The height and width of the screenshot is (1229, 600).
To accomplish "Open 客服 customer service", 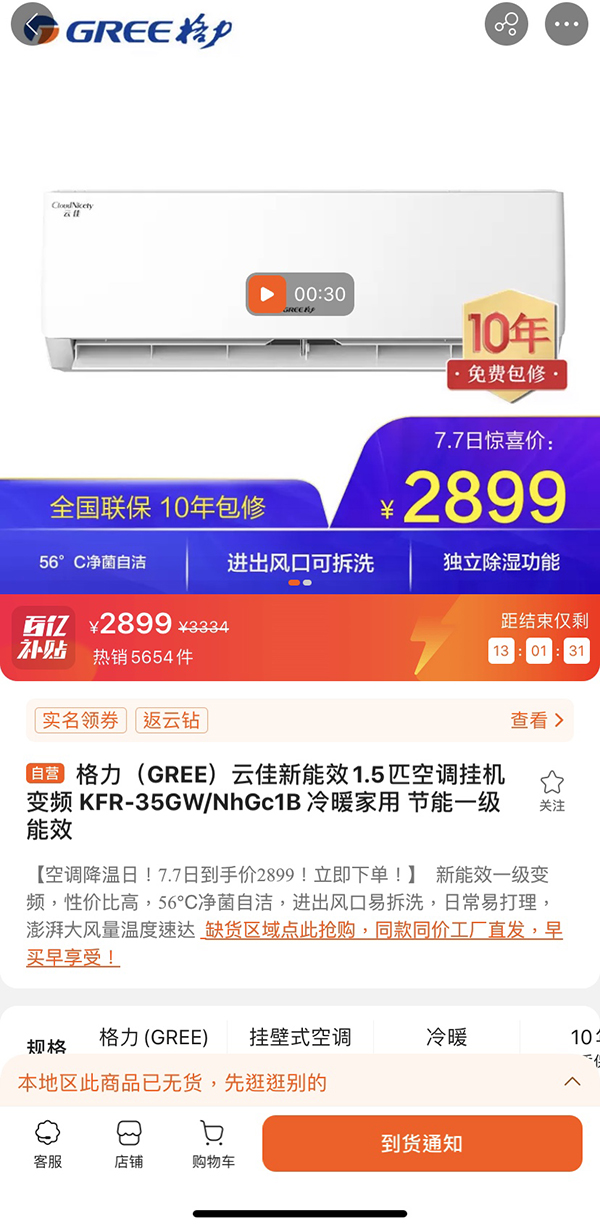I will click(47, 1144).
